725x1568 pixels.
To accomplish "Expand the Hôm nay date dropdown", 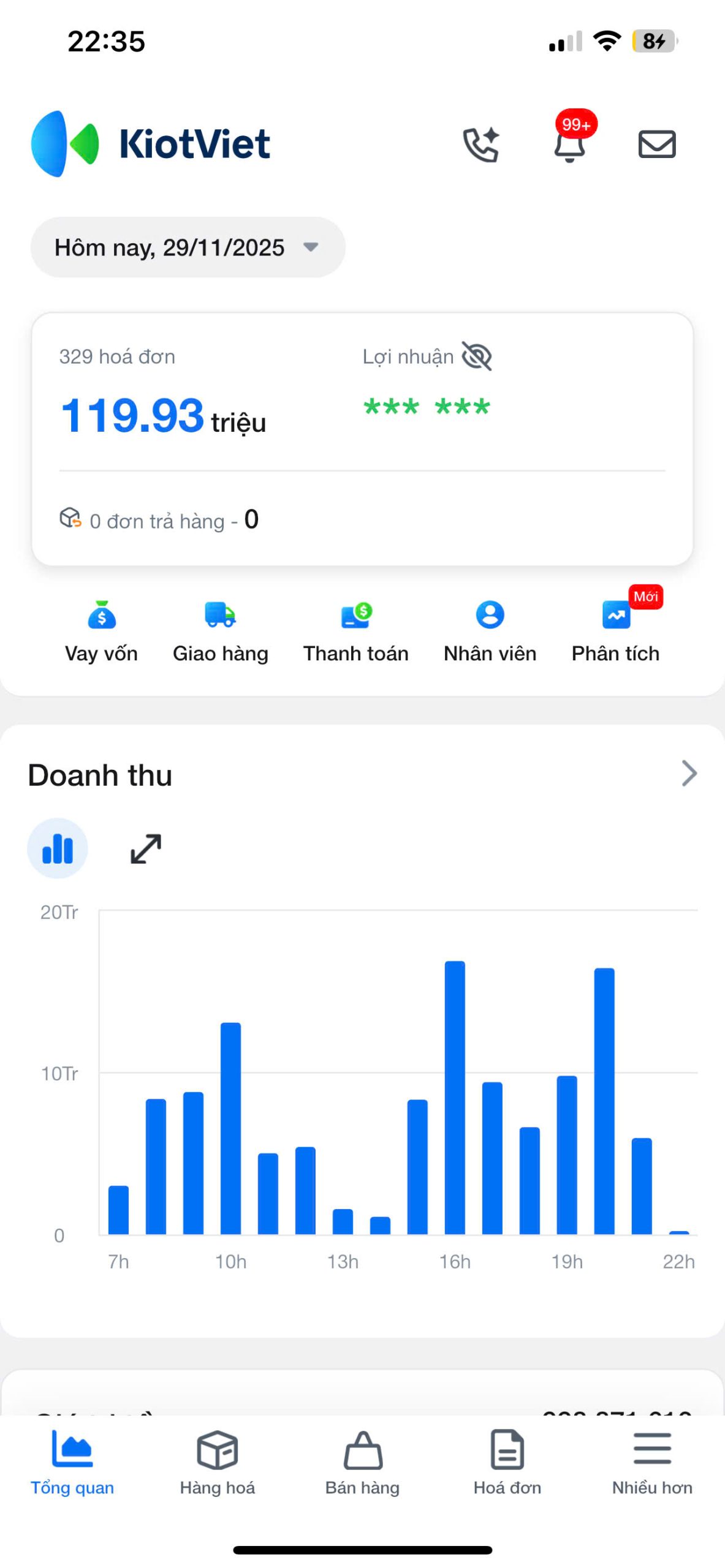I will click(x=188, y=247).
